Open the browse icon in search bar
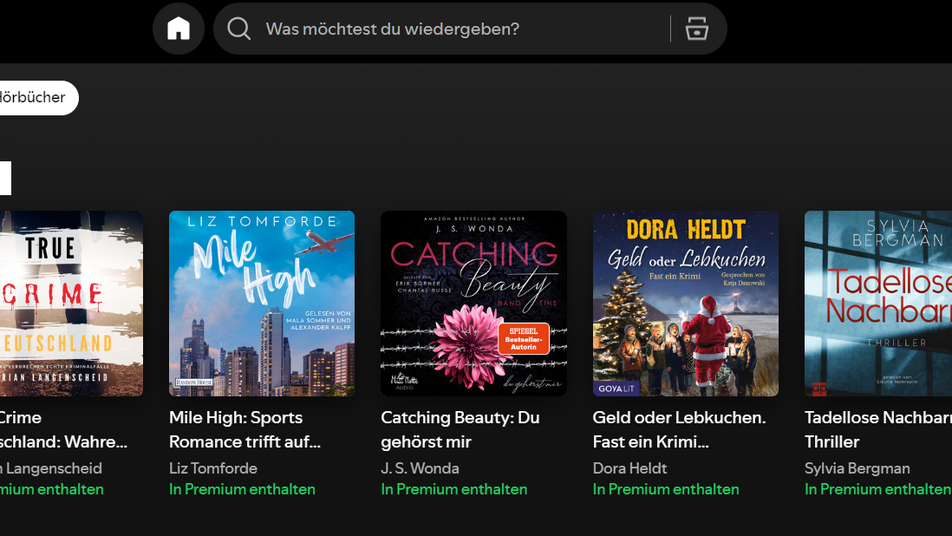The width and height of the screenshot is (952, 536). point(697,29)
